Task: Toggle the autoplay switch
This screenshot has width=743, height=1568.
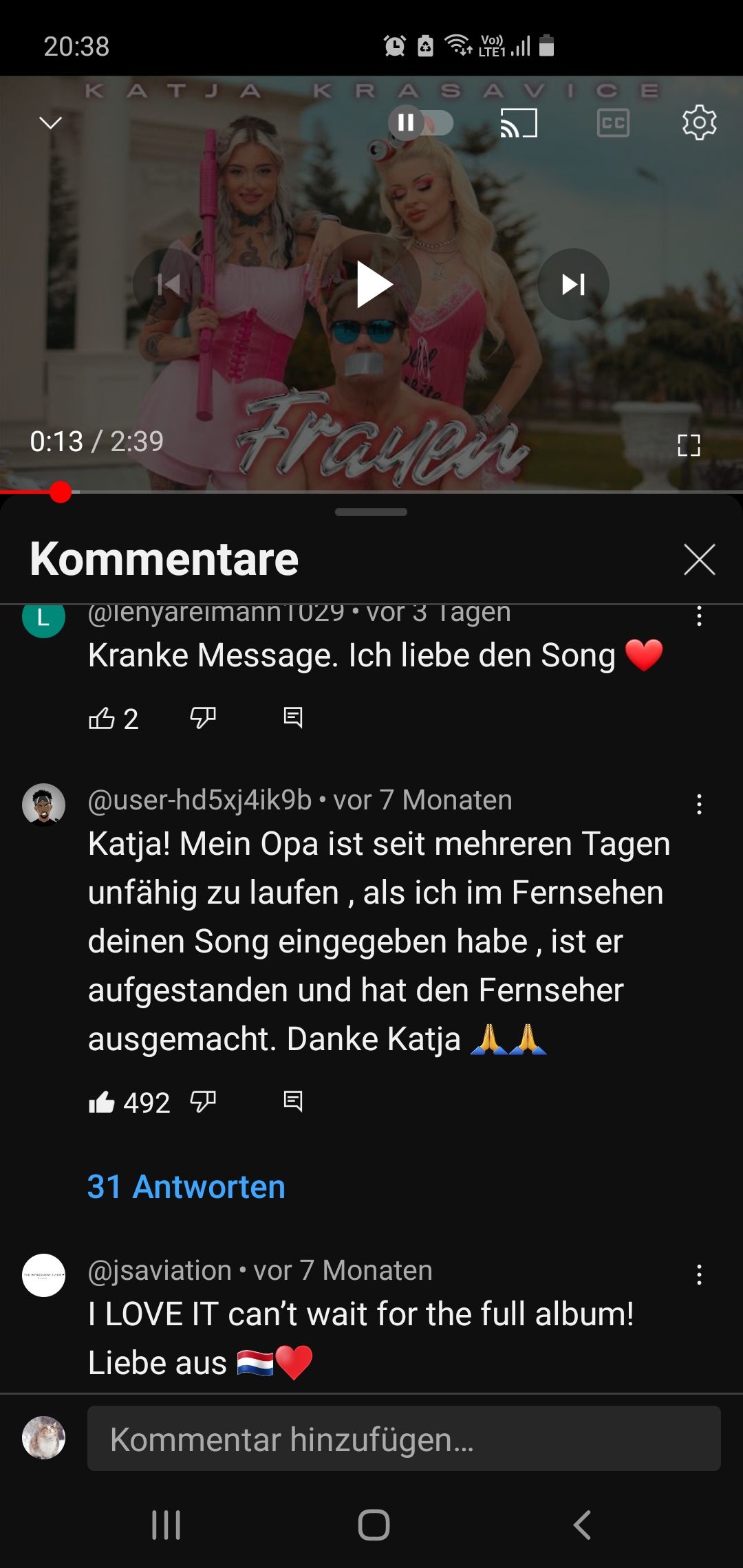Action: pos(420,123)
